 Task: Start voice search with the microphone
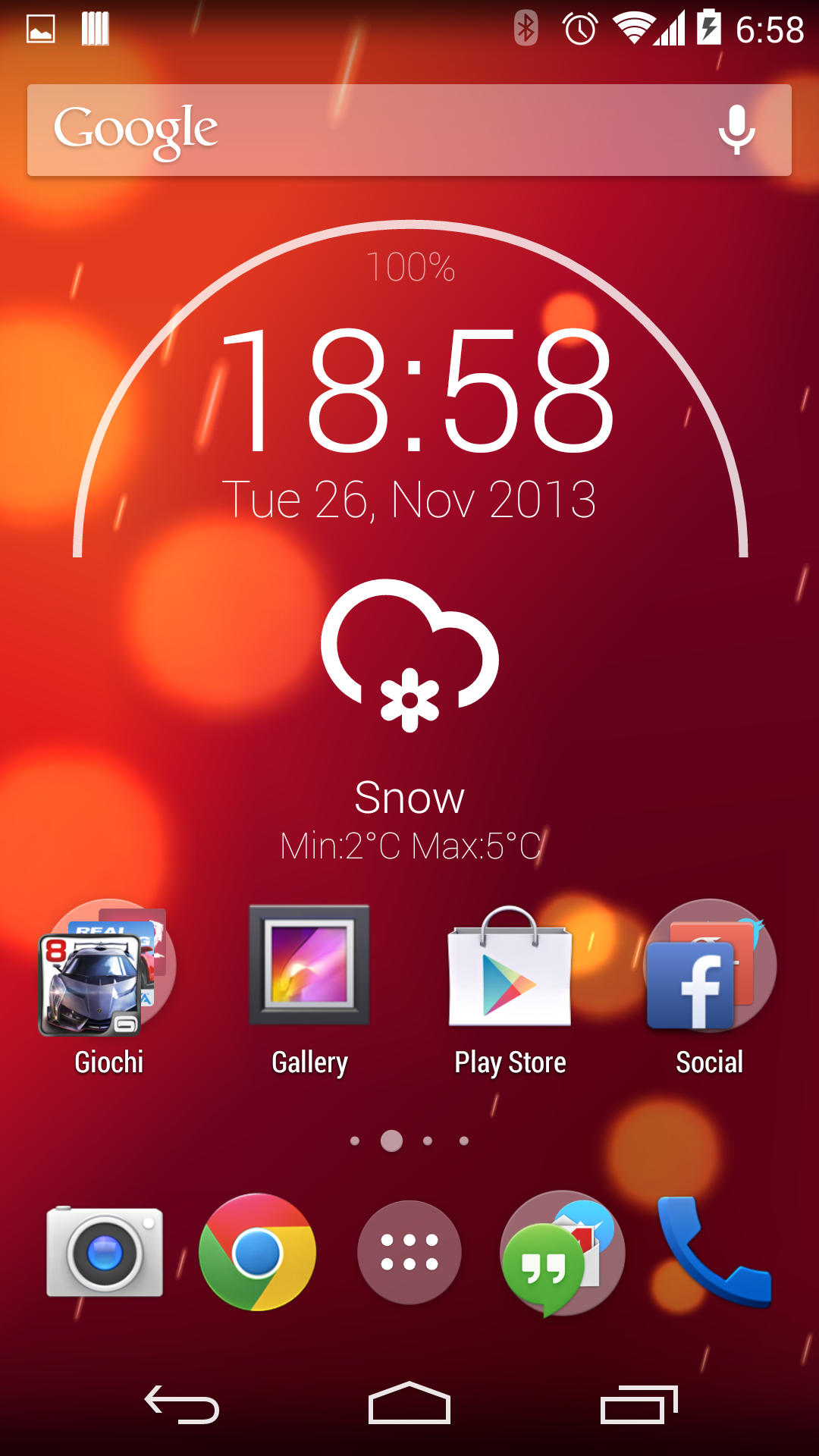736,130
